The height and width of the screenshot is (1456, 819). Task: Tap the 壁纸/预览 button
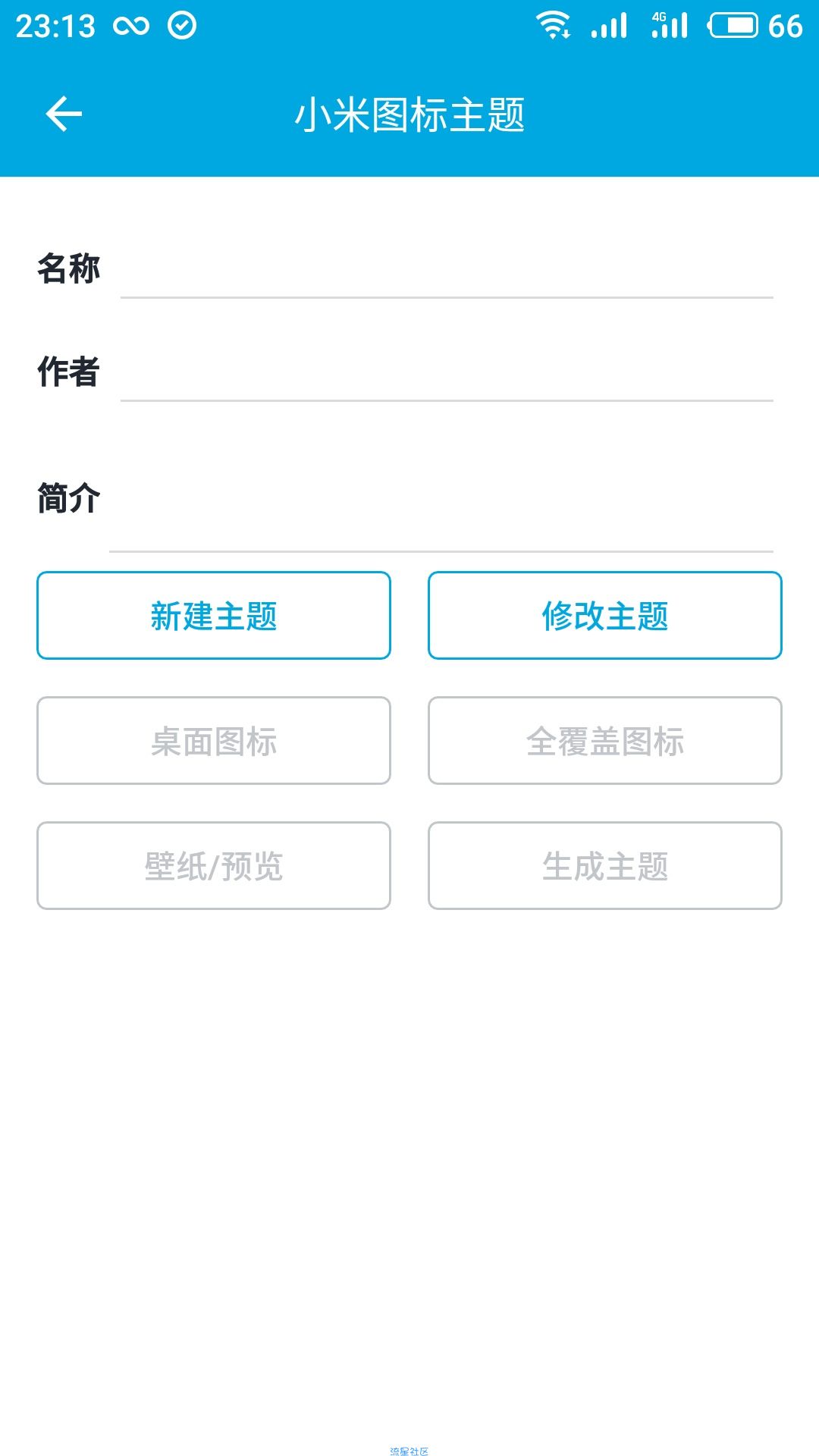coord(214,866)
